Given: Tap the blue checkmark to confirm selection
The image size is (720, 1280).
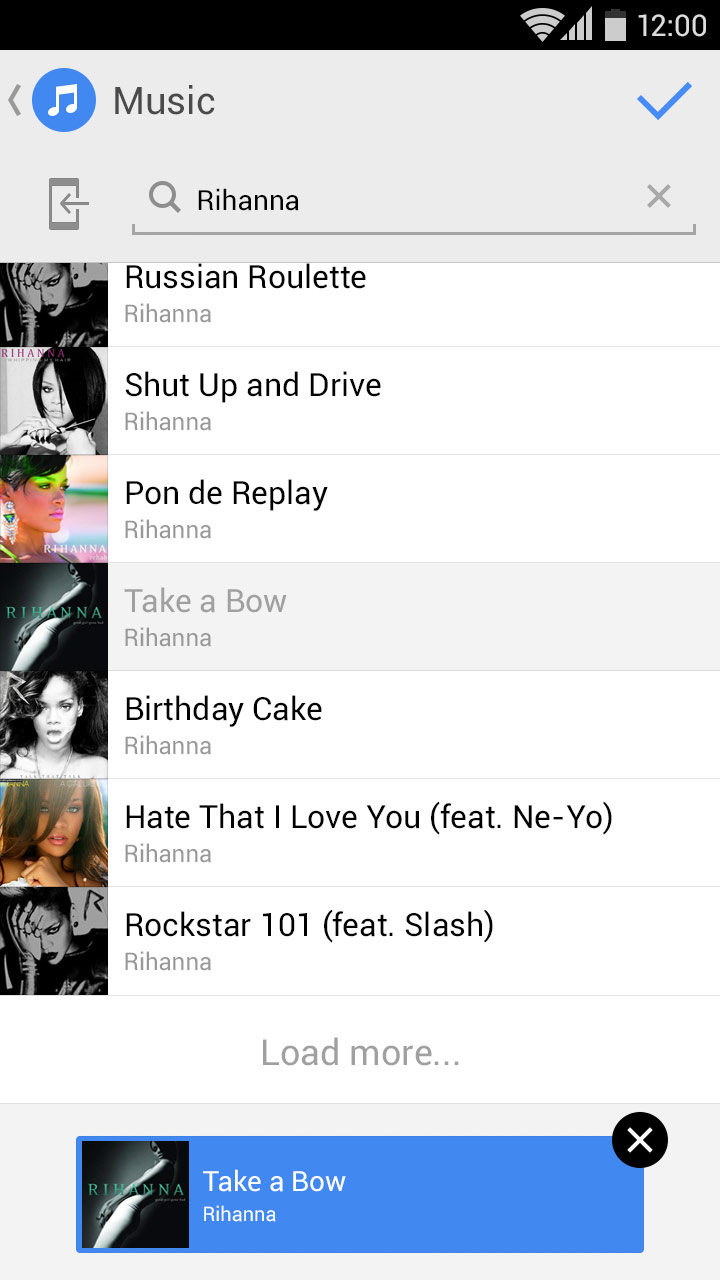Looking at the screenshot, I should (x=663, y=100).
